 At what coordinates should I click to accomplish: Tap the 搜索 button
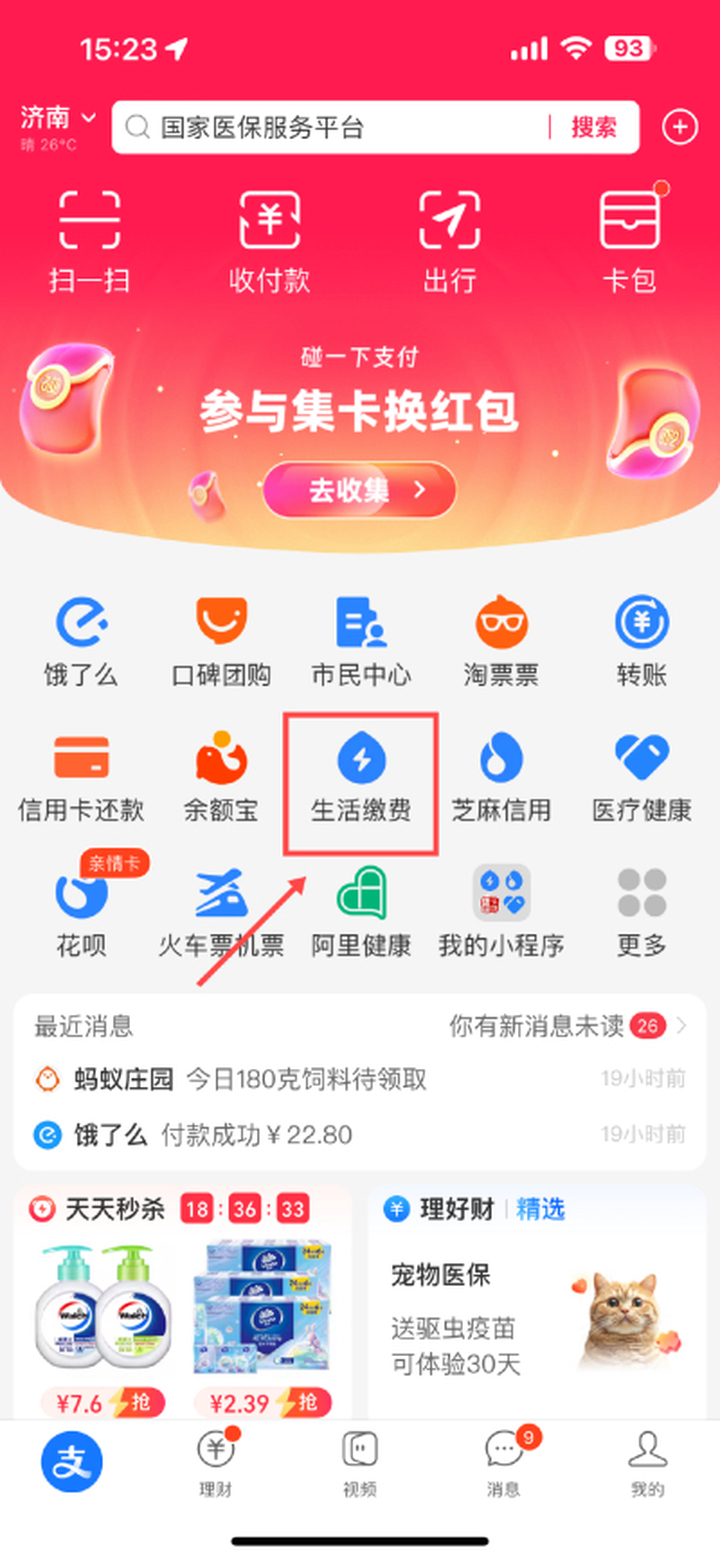(x=593, y=127)
